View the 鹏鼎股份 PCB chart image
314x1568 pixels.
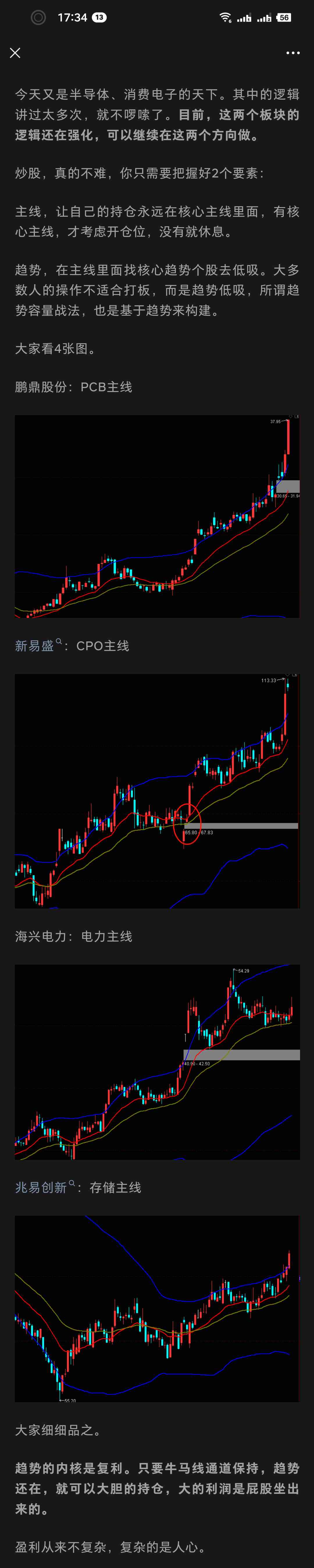pos(157,516)
